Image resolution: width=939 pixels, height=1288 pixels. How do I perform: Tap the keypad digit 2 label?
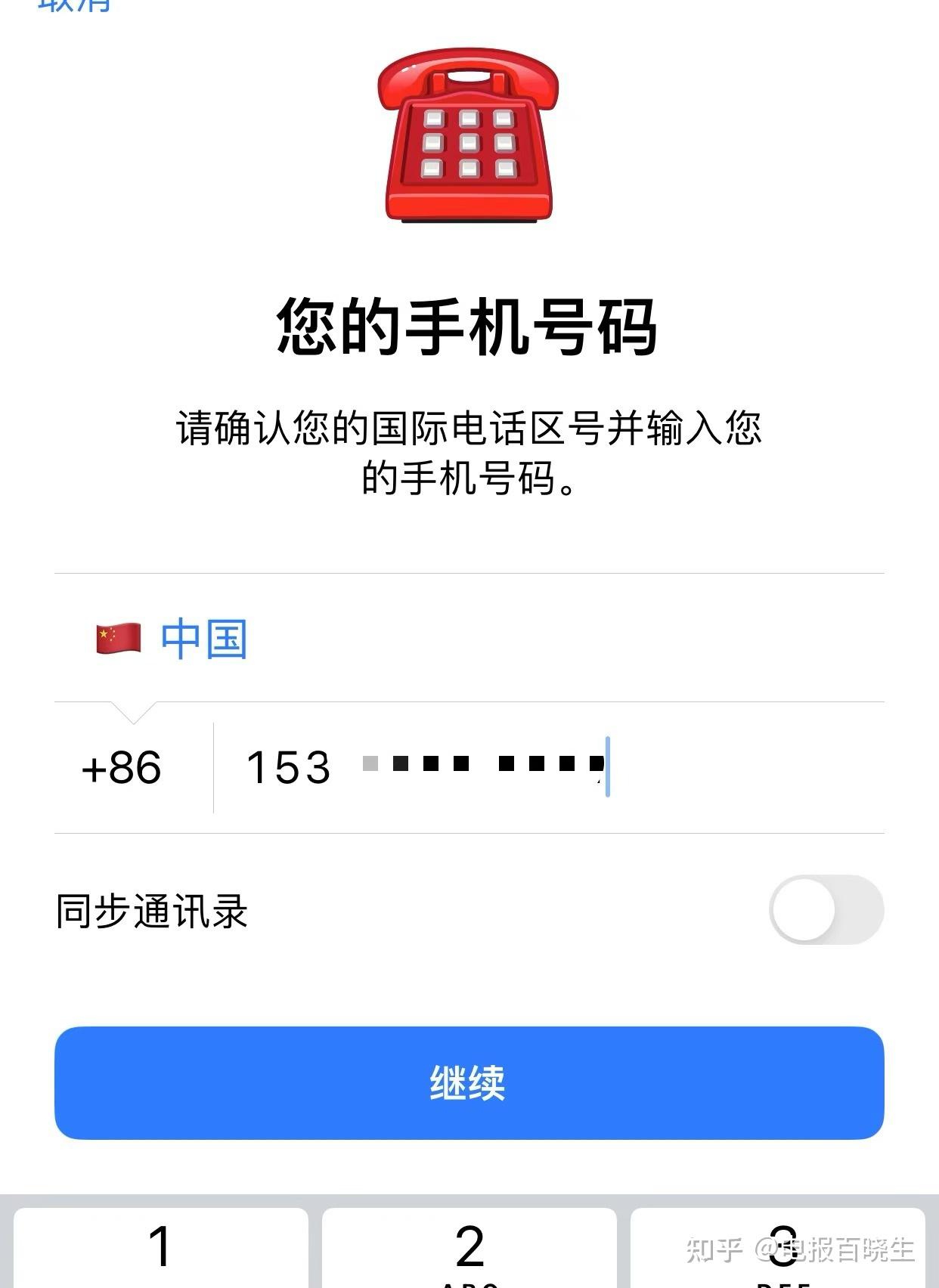pos(469,1247)
